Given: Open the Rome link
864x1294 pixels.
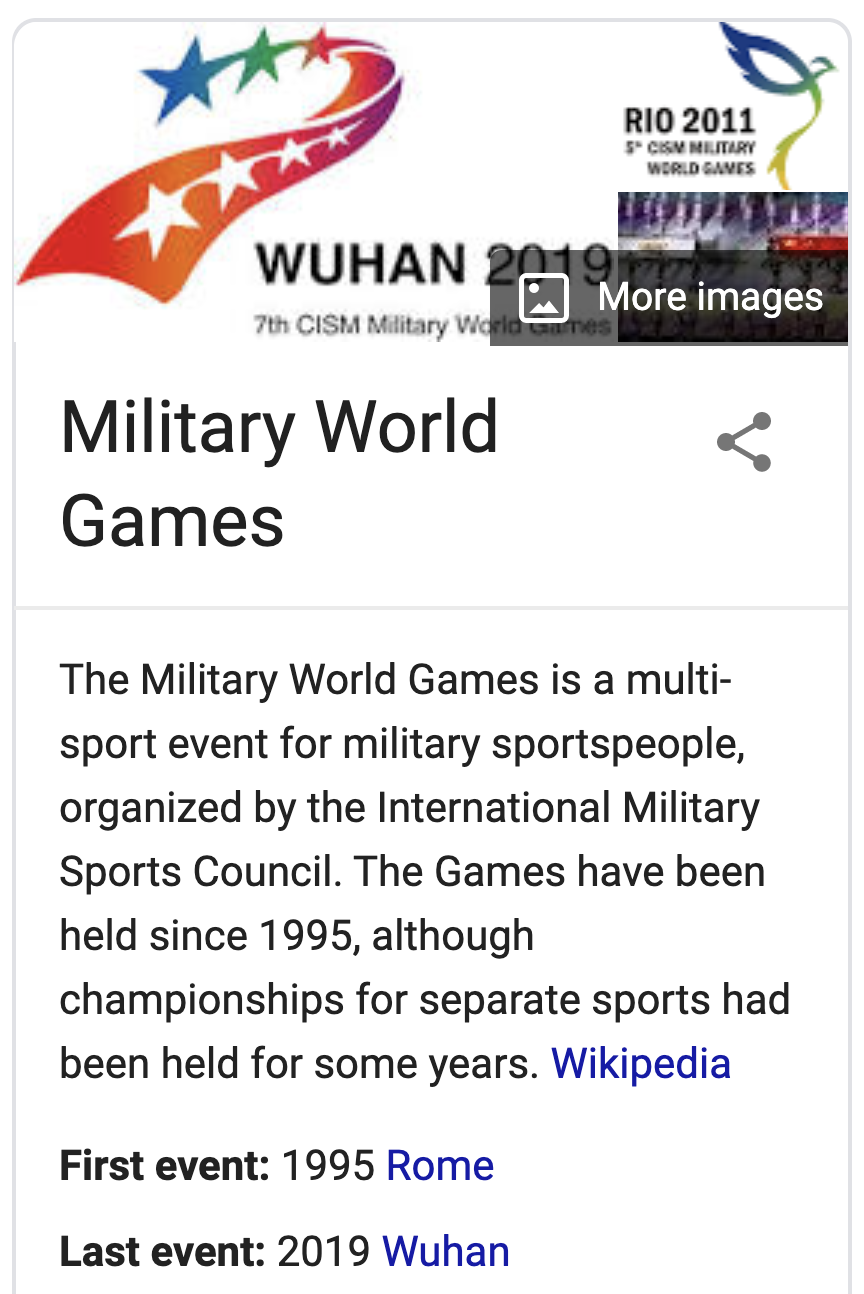Looking at the screenshot, I should (440, 1166).
